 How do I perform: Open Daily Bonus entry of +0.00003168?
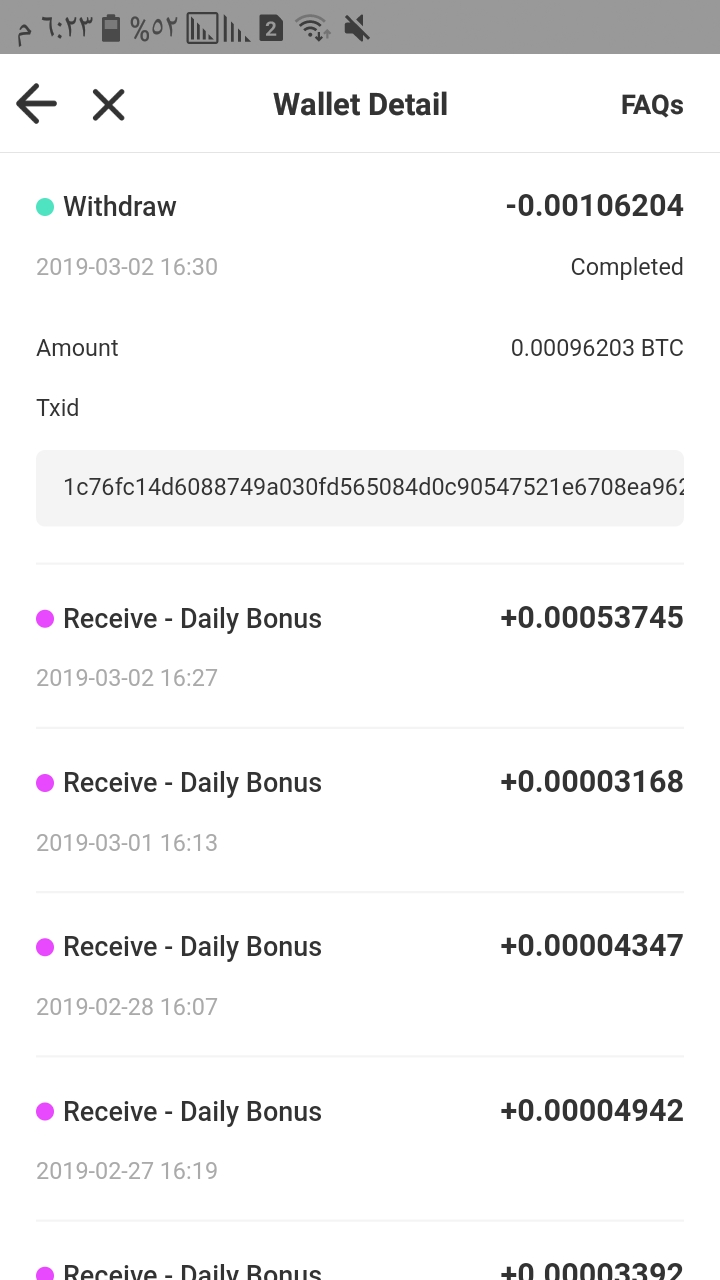click(x=360, y=810)
